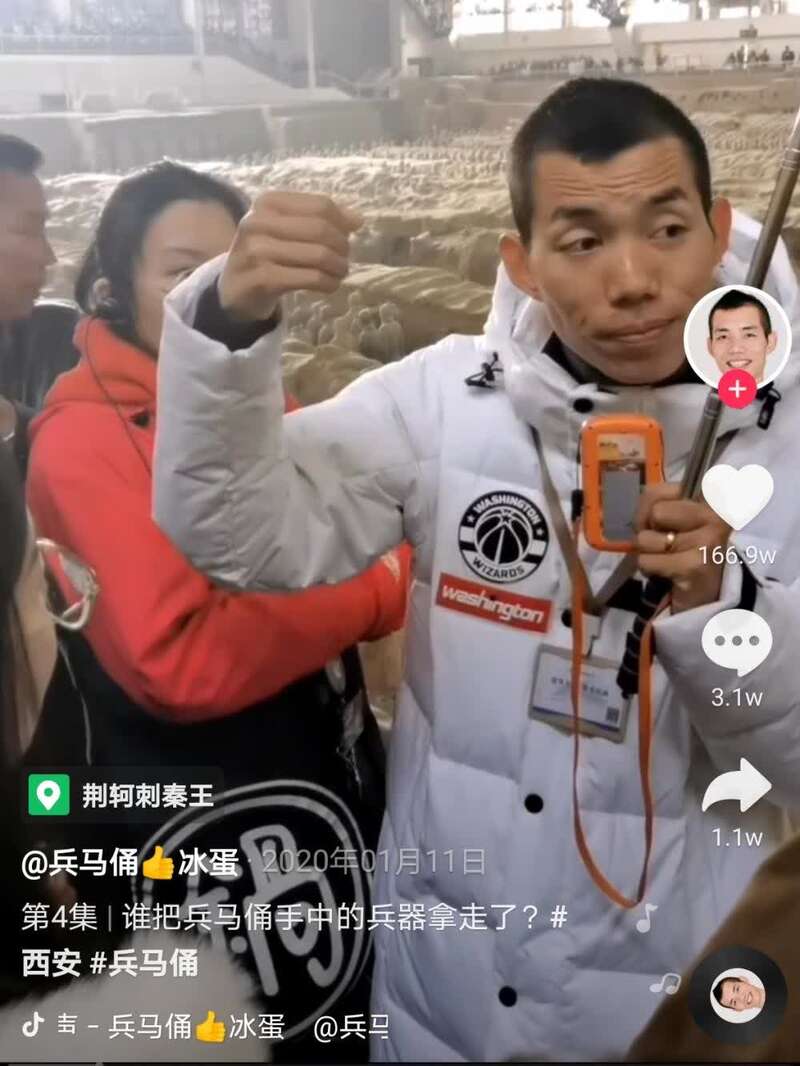Open the scrolling sound title 兵马俑👍冰蛋
This screenshot has height=1066, width=800.
point(196,1026)
